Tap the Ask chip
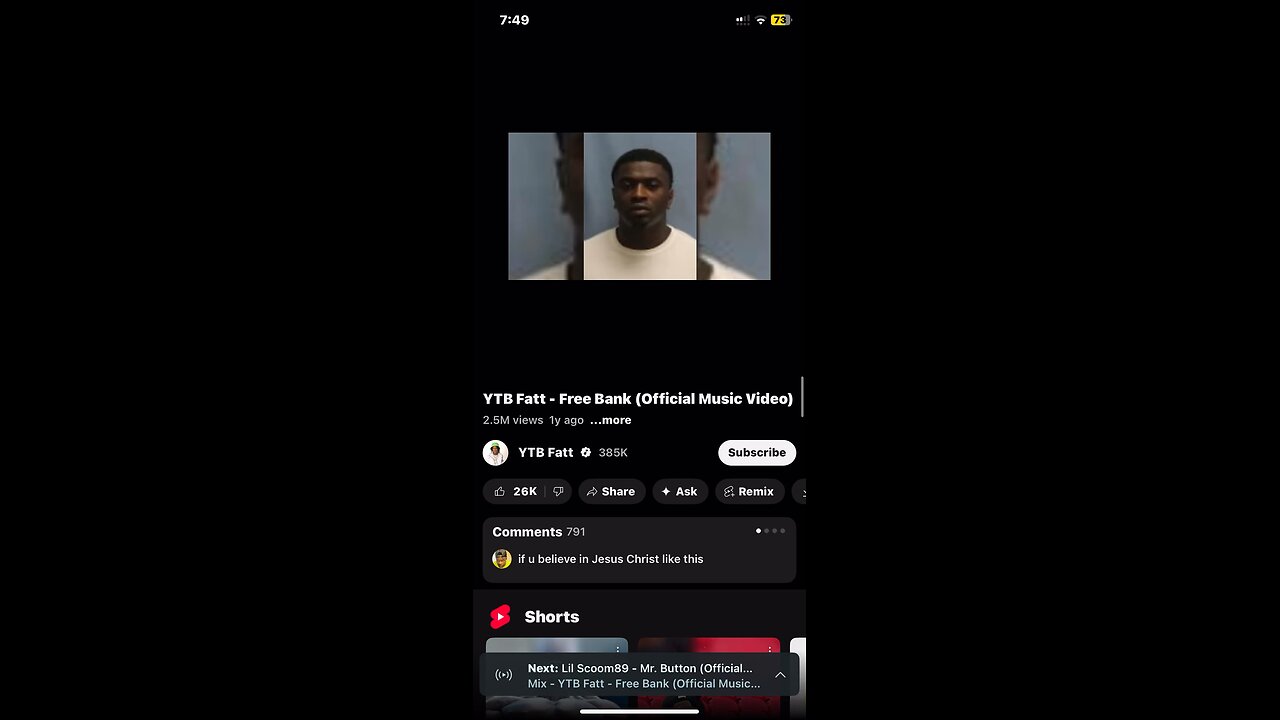Screen dimensions: 1280x720 [x=680, y=492]
